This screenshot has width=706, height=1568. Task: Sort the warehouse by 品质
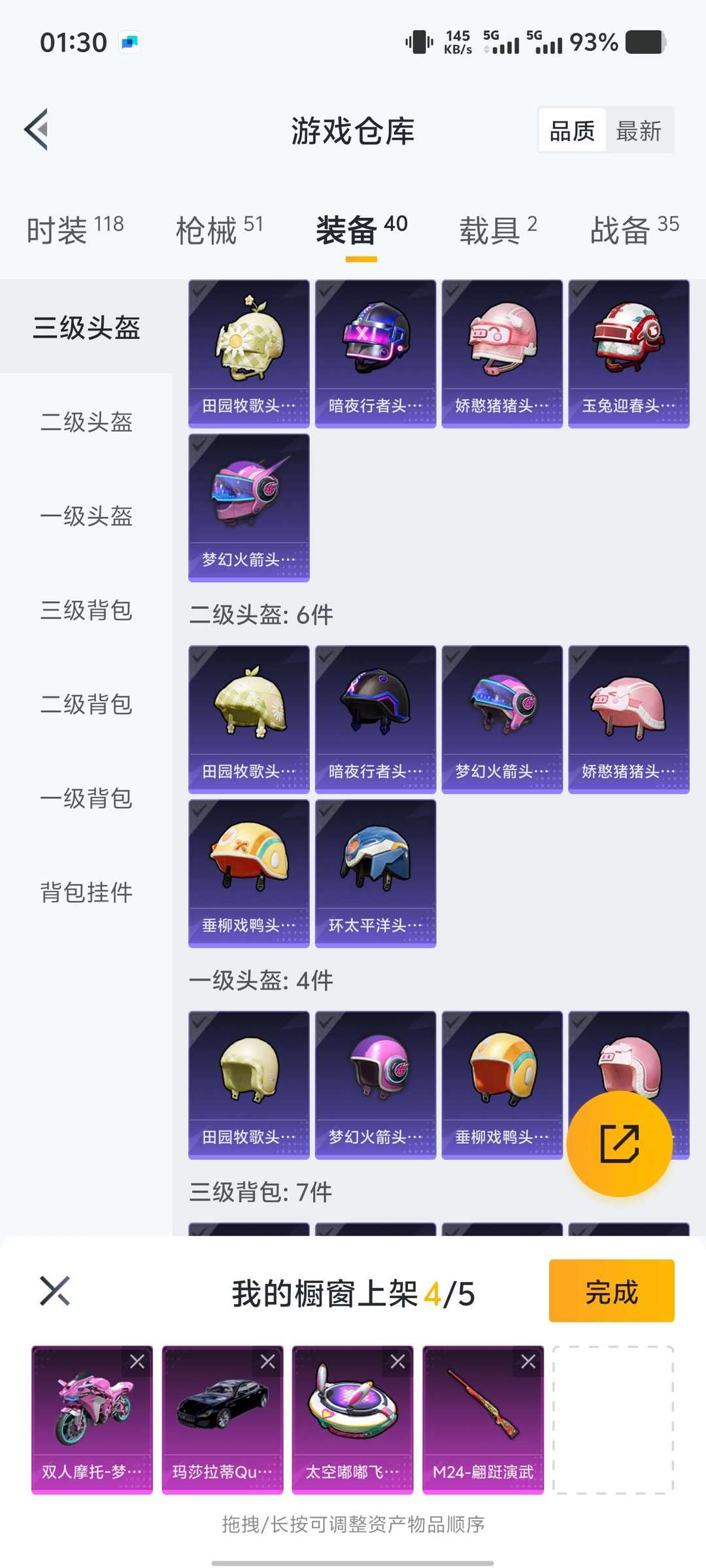pos(572,131)
